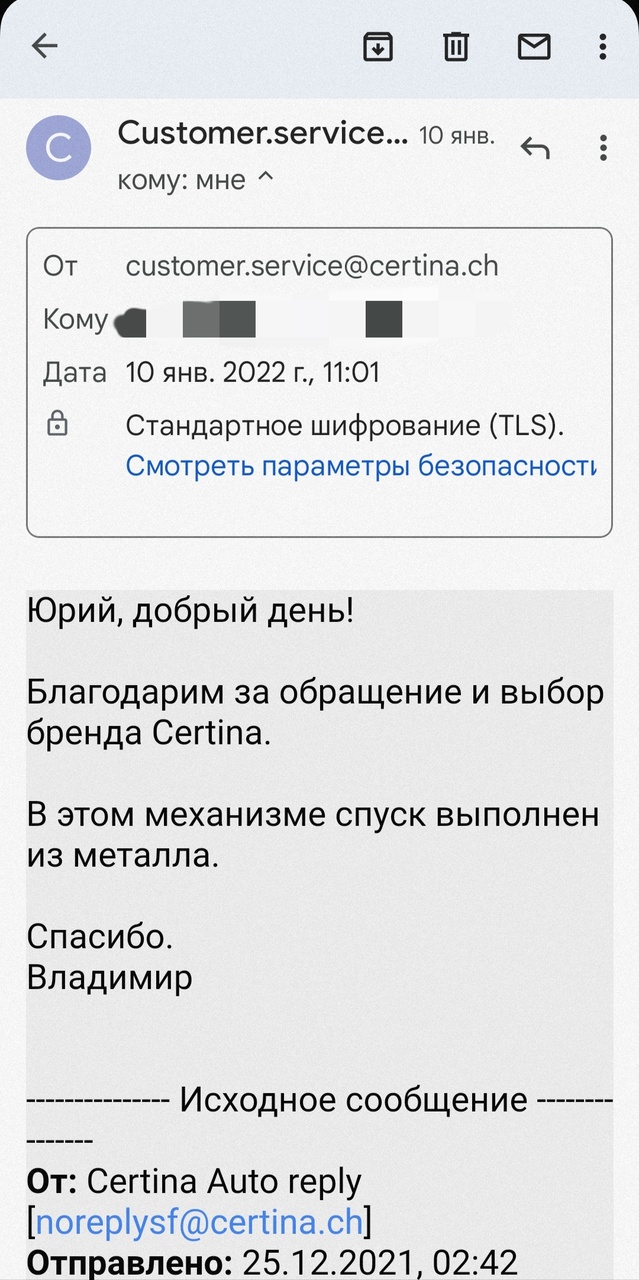Delete this email
Screen dimensions: 639x1280
click(455, 46)
